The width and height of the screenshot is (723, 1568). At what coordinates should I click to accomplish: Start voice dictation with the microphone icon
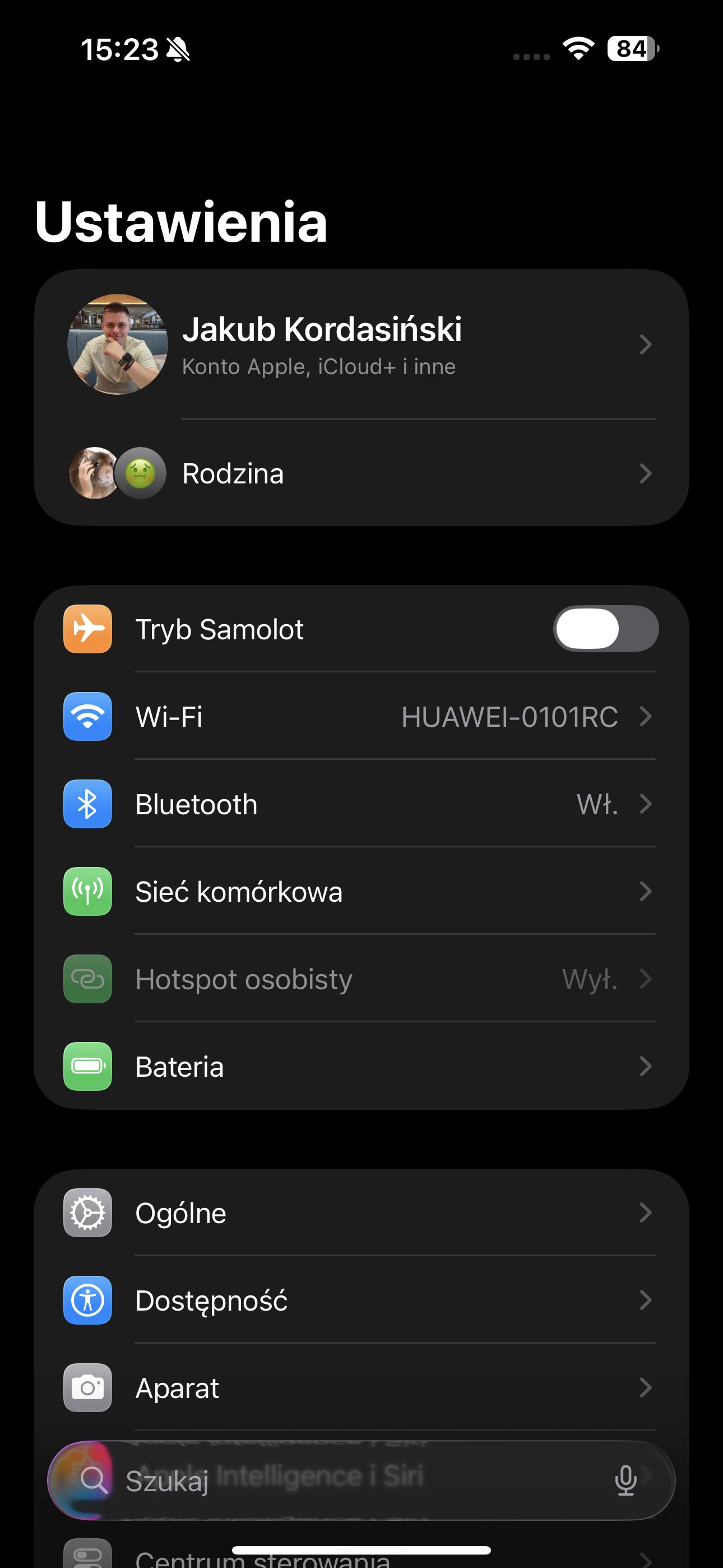pos(625,1481)
